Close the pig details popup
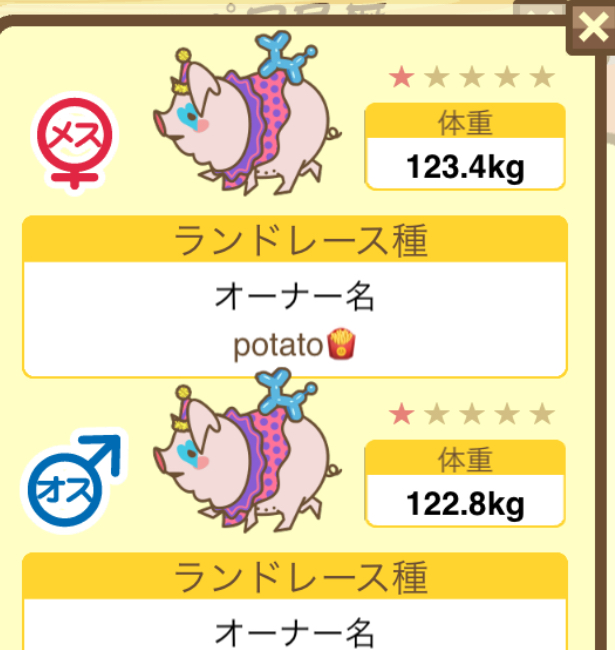The image size is (615, 650). pos(592,27)
